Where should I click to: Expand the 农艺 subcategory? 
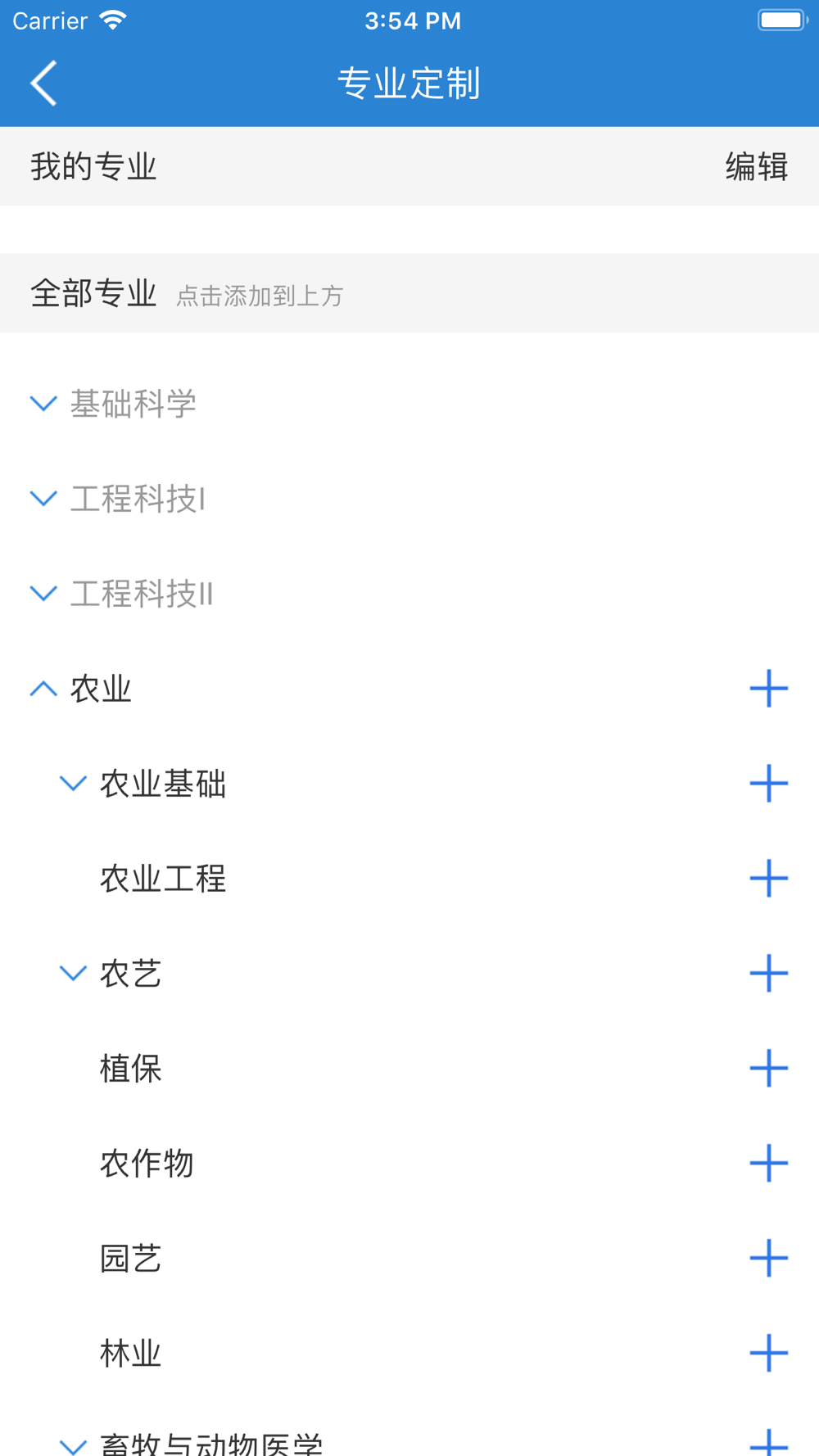tap(73, 974)
